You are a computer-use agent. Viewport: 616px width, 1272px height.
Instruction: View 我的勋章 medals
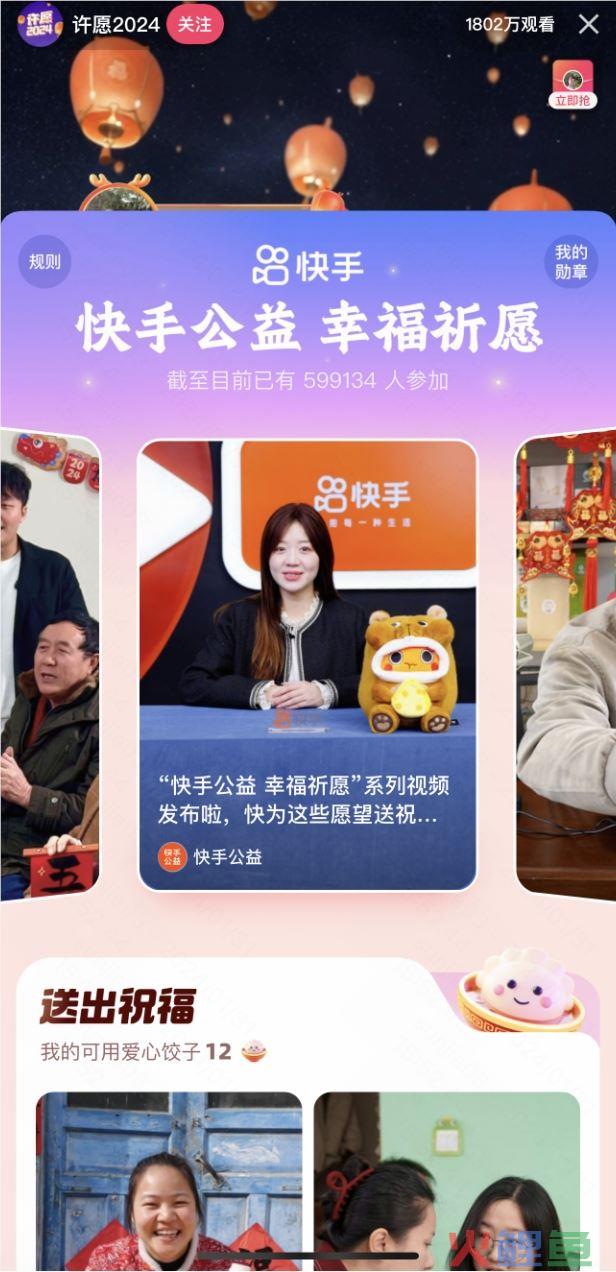tap(571, 262)
